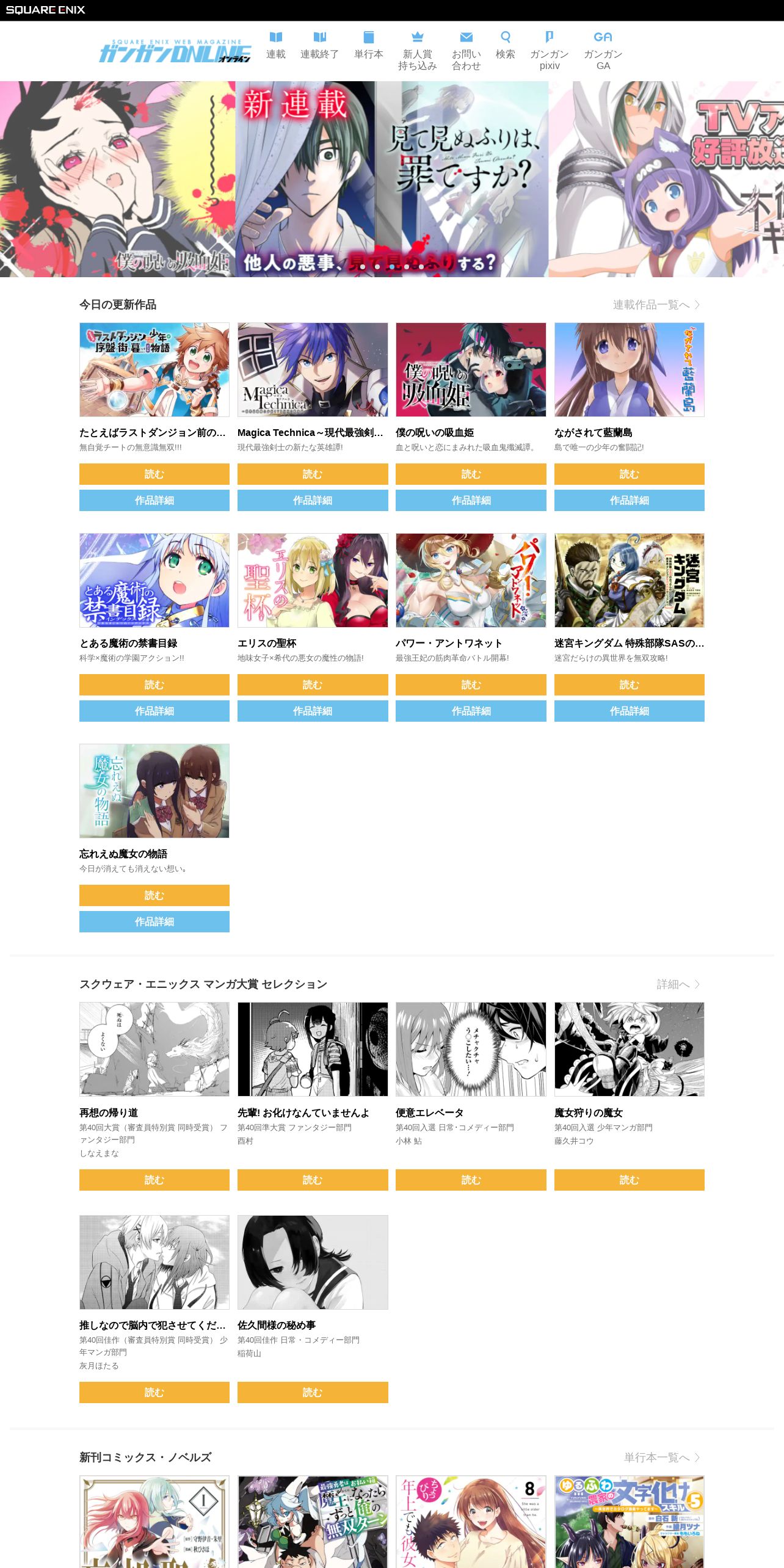Tap 読む for 僕の呪いの吸血姫
The width and height of the screenshot is (784, 1568).
[x=471, y=474]
